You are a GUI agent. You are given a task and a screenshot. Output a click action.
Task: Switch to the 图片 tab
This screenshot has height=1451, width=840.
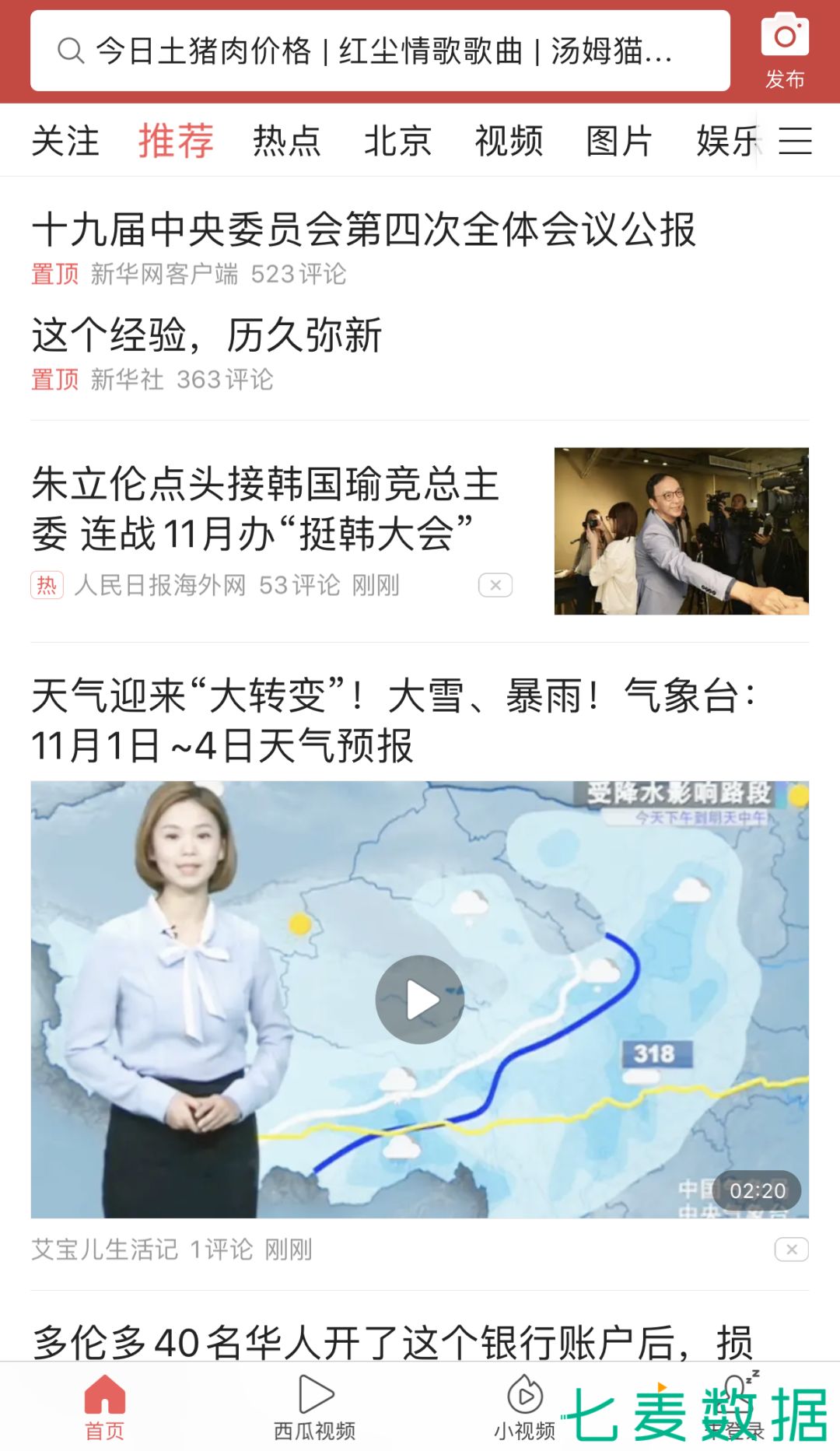point(619,142)
